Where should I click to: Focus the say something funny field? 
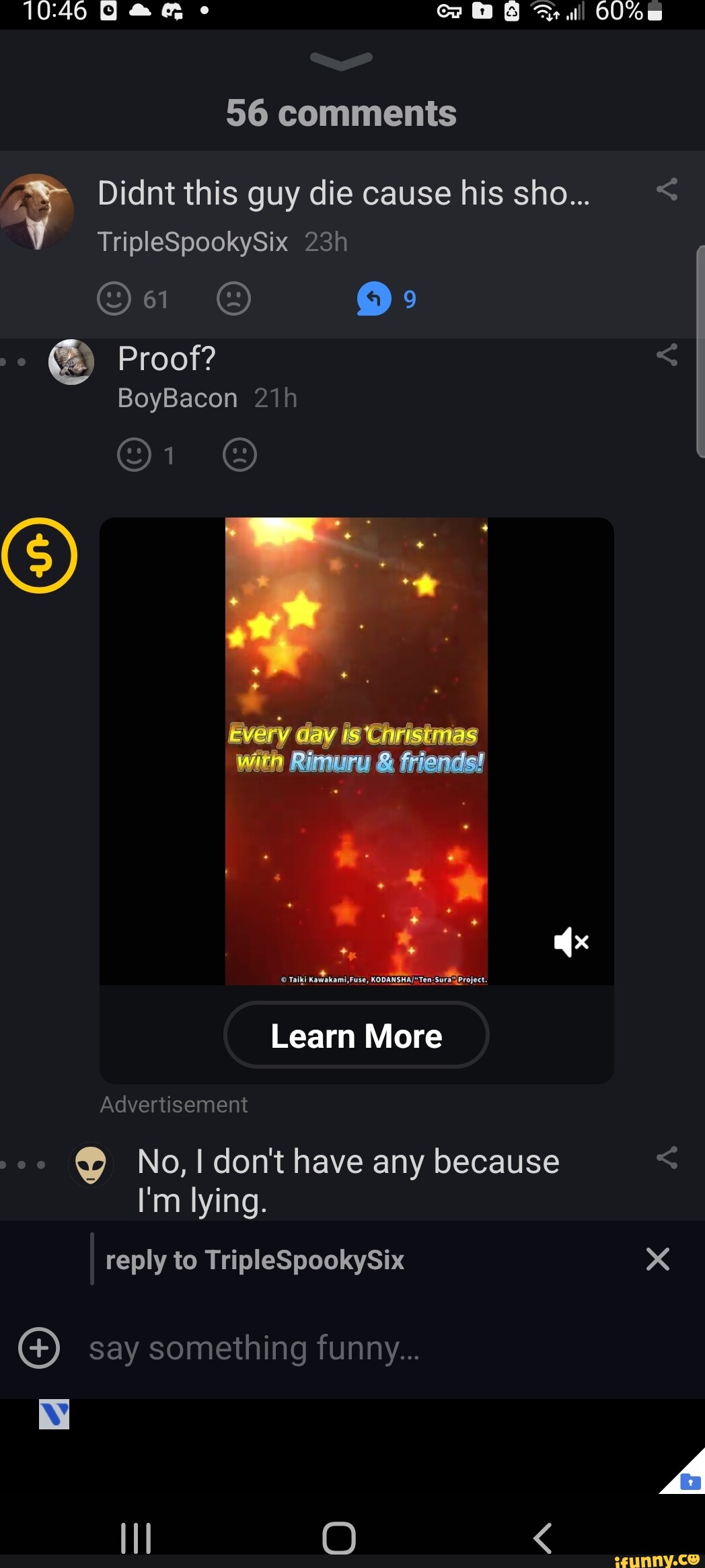[x=336, y=1349]
